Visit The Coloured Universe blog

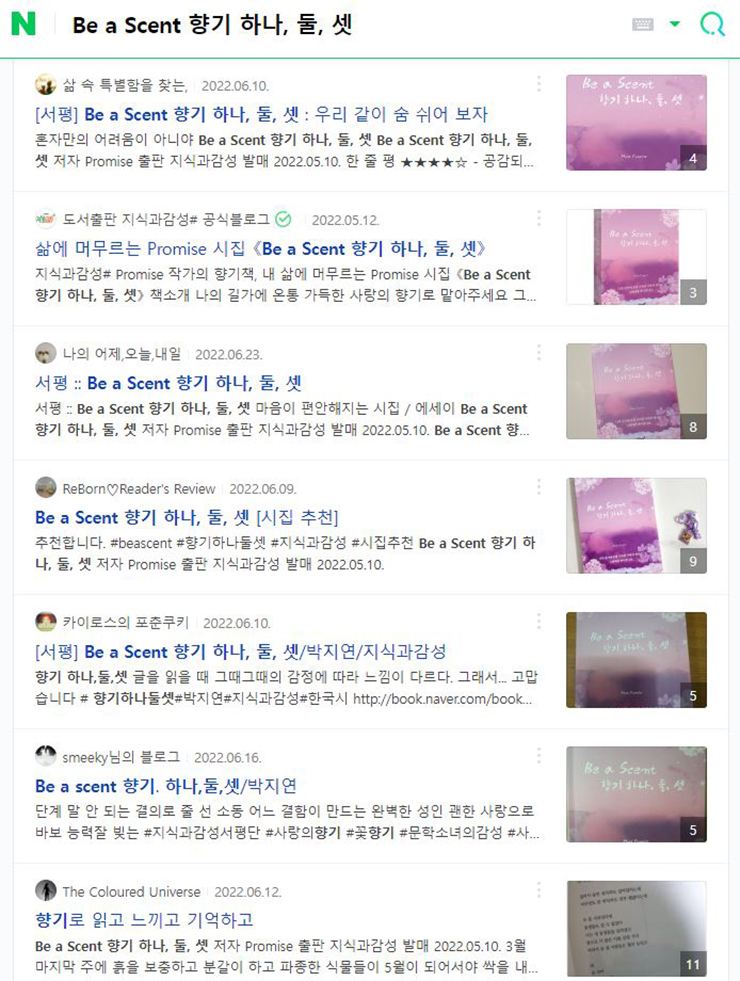point(131,891)
